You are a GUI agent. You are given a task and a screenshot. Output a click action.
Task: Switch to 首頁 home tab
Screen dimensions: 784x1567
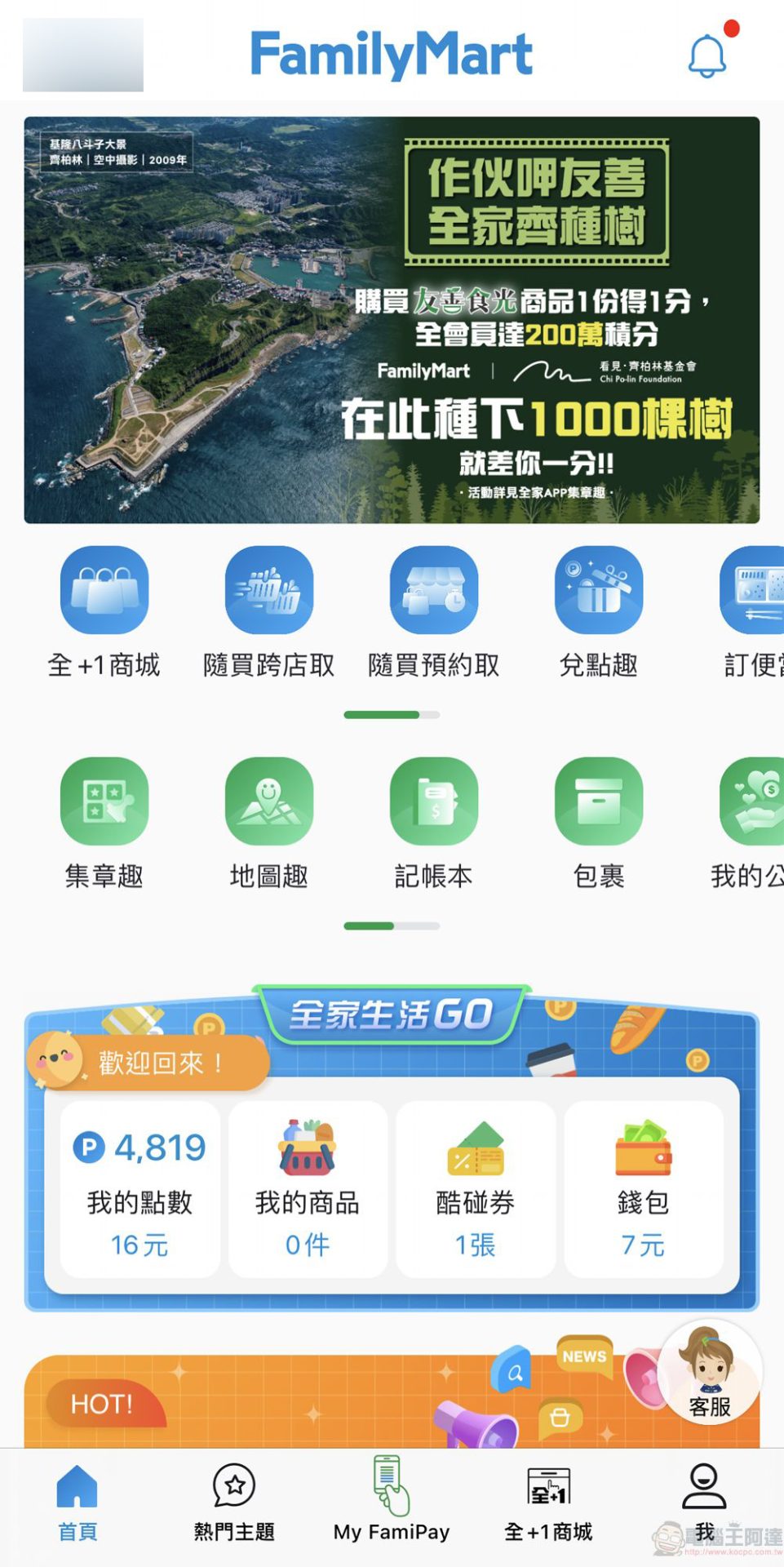click(x=78, y=1503)
